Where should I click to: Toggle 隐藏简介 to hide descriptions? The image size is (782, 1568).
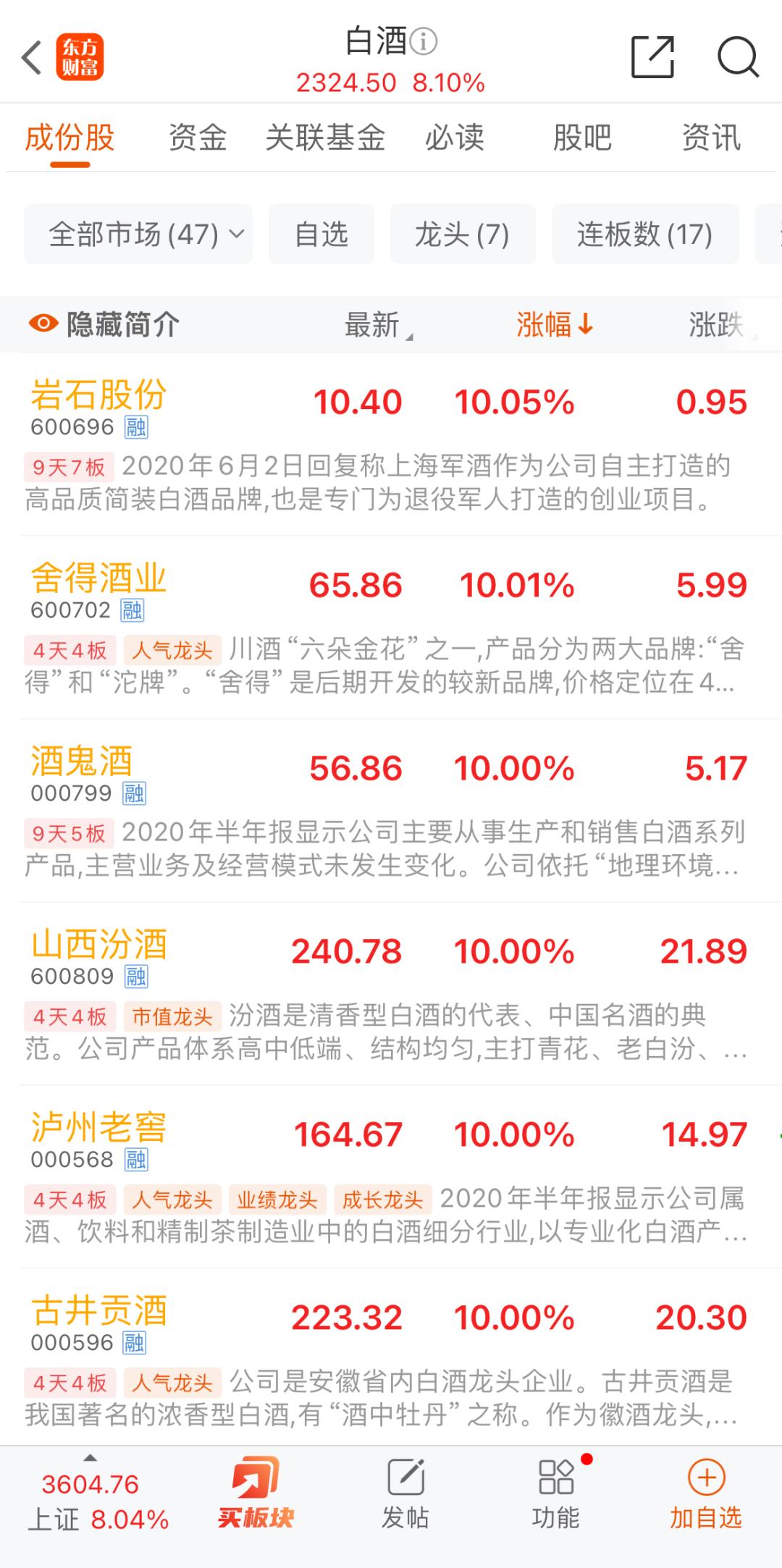[104, 324]
